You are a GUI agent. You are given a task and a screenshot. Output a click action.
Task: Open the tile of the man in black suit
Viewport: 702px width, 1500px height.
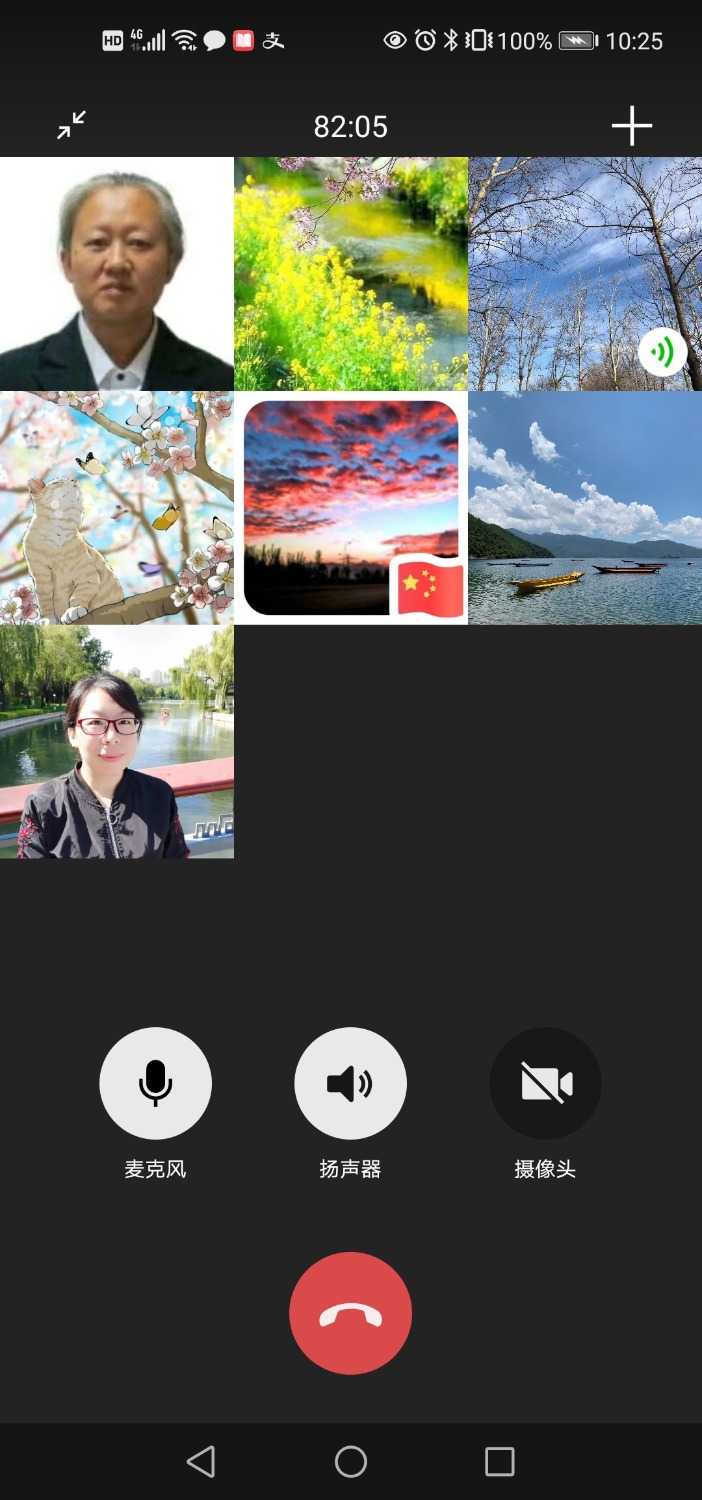point(116,274)
